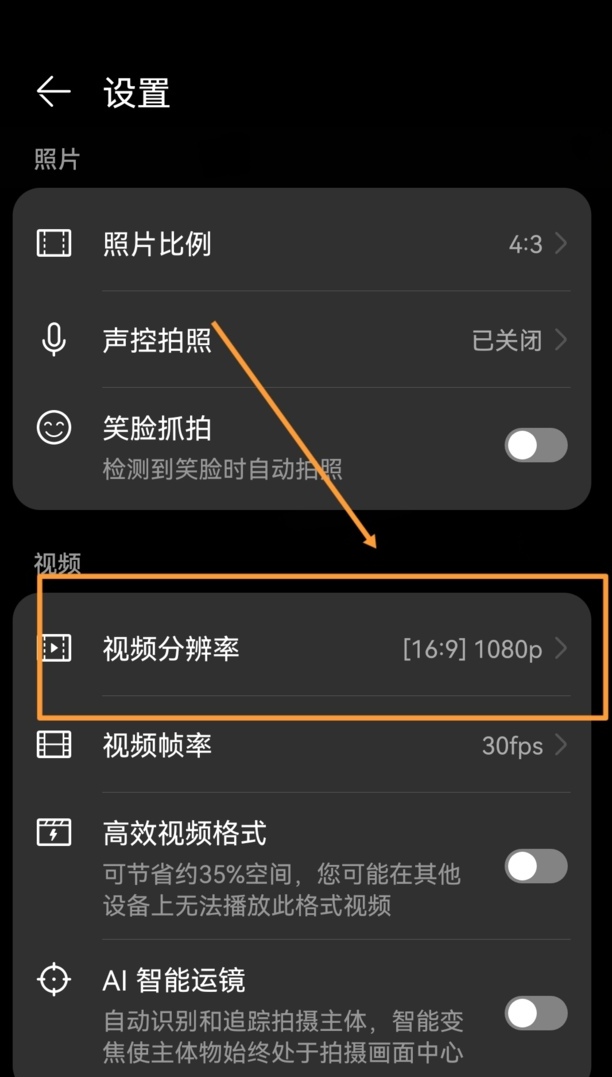Screen dimensions: 612x1077
Task: Turn on 高效视频格式
Action: click(x=536, y=866)
